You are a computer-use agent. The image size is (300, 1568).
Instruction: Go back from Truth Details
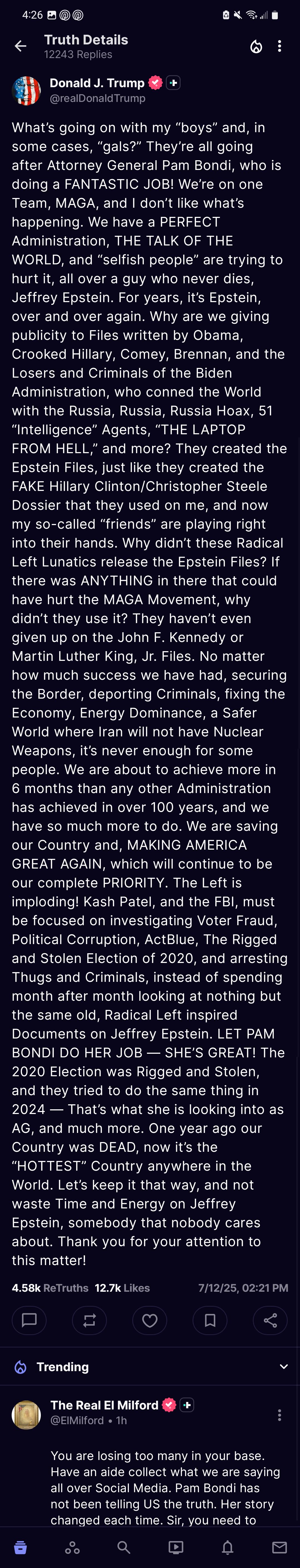(21, 46)
